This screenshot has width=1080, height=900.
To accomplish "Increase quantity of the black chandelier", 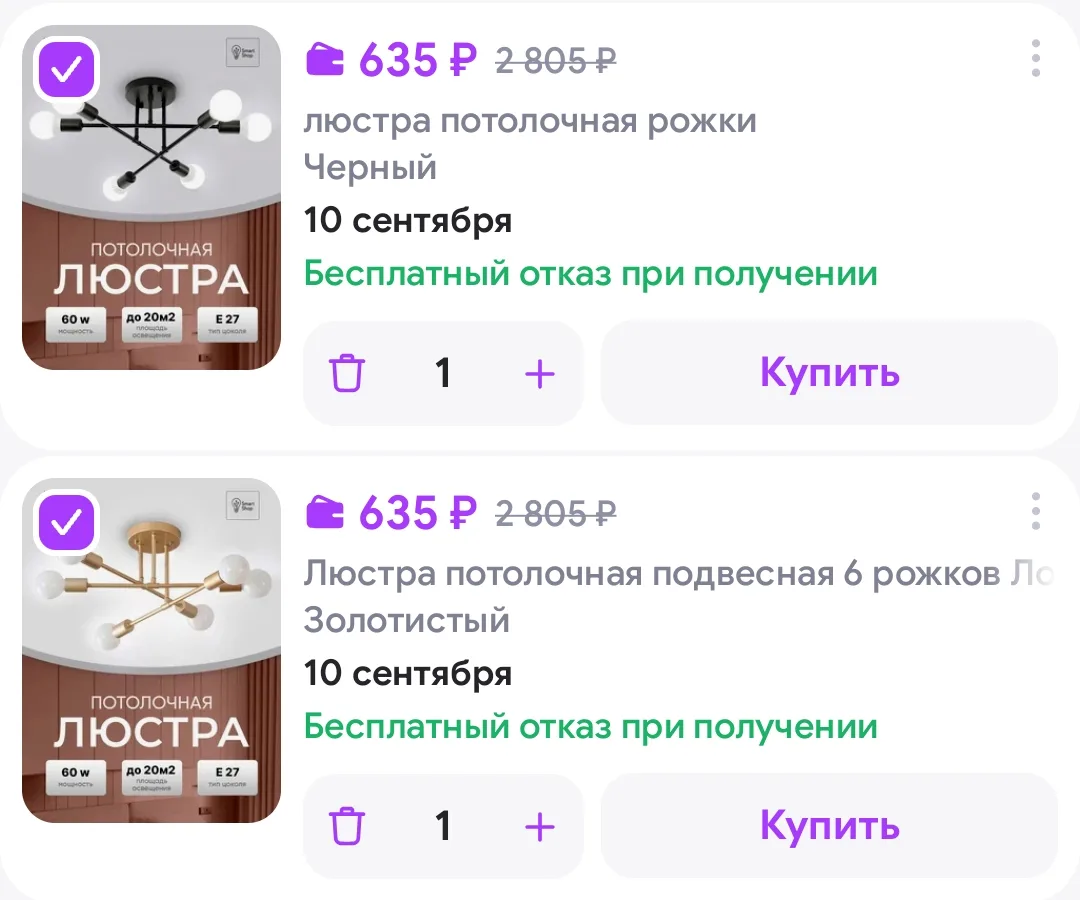I will click(x=539, y=374).
